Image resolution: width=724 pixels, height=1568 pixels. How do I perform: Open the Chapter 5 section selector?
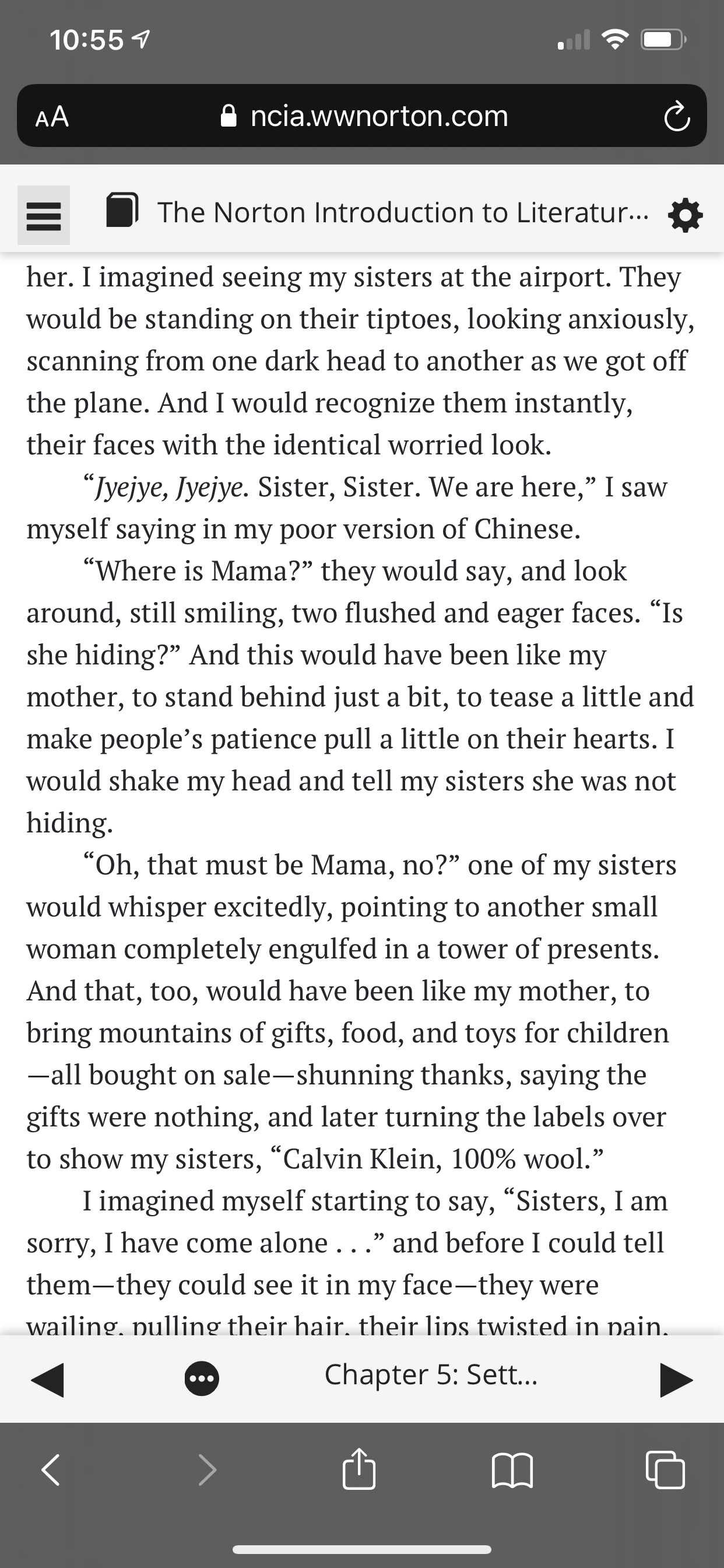point(431,1374)
